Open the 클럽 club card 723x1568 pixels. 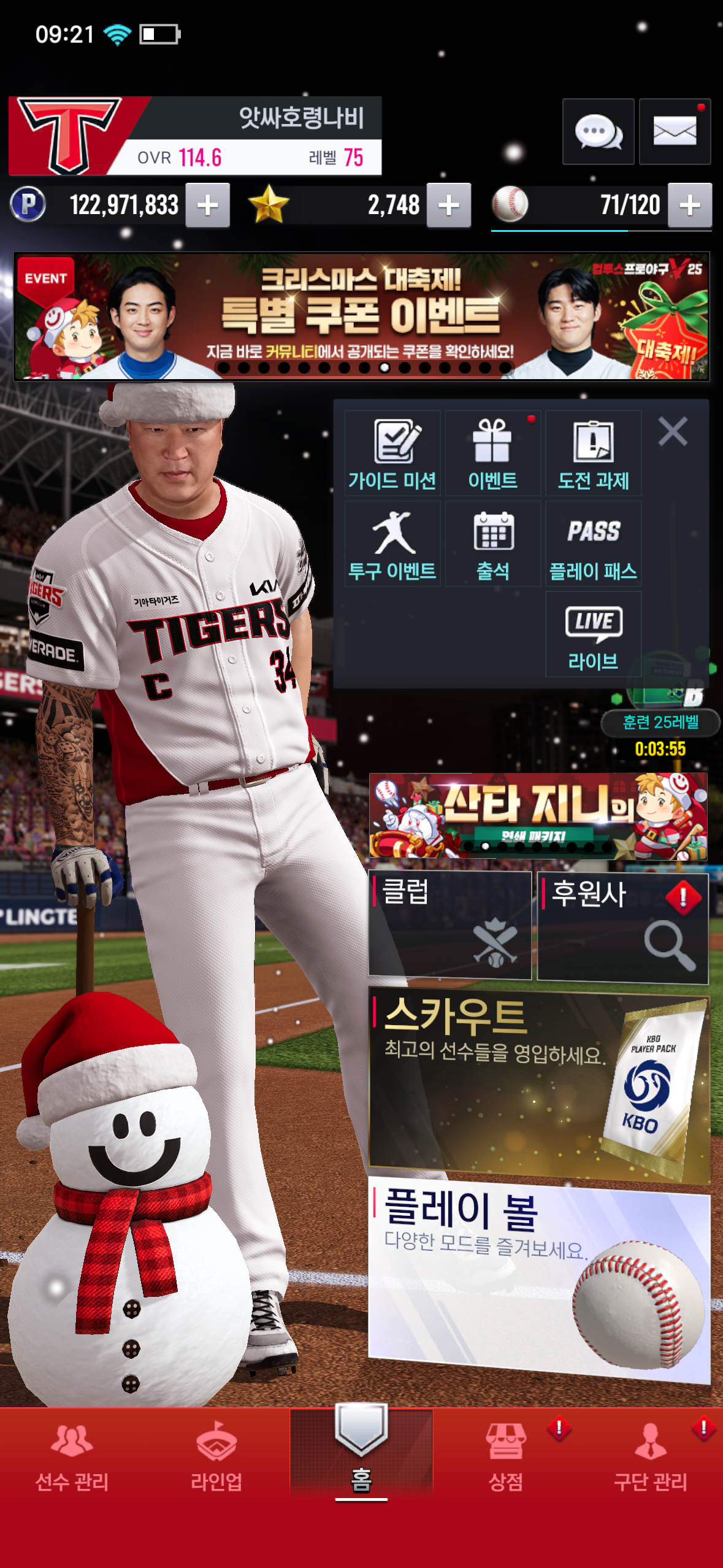[449, 925]
